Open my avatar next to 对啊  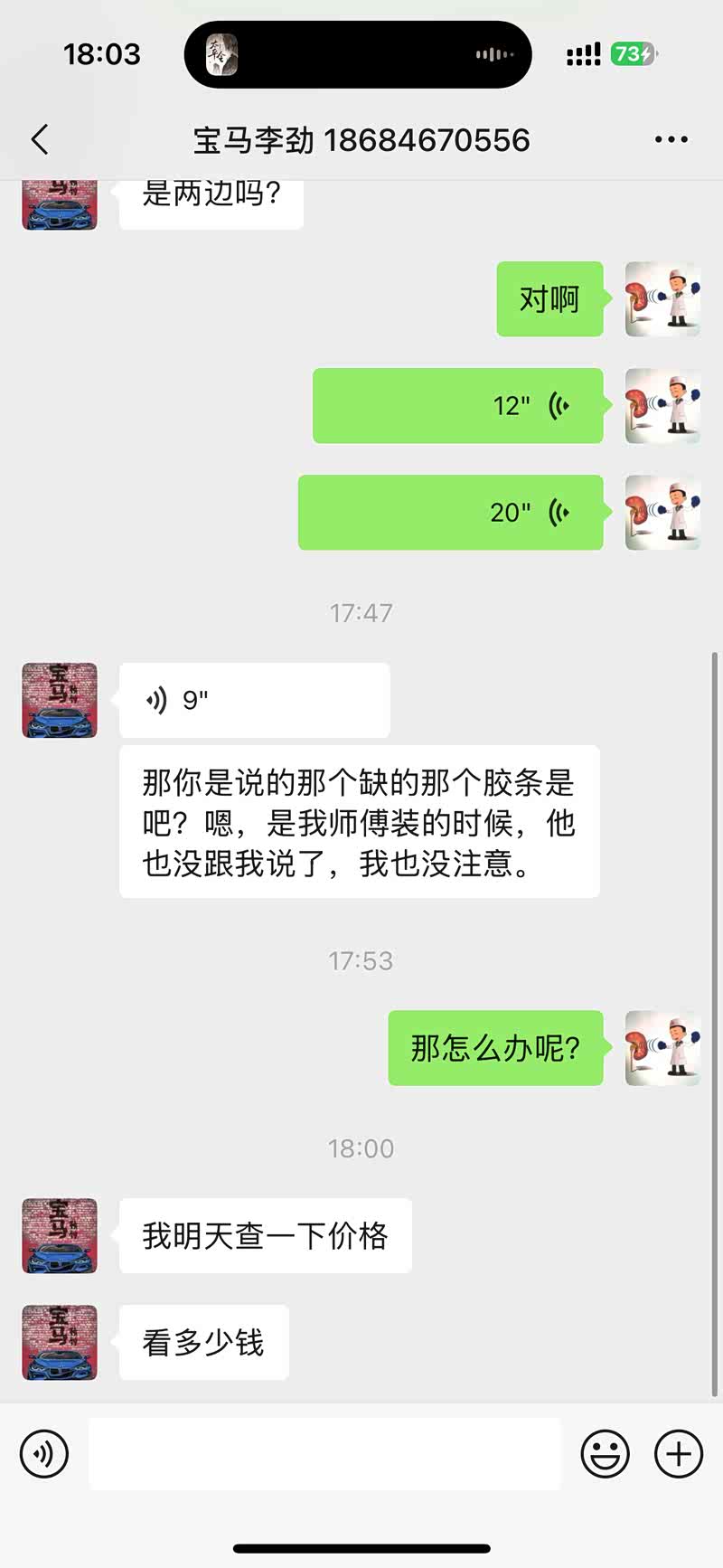[x=662, y=299]
